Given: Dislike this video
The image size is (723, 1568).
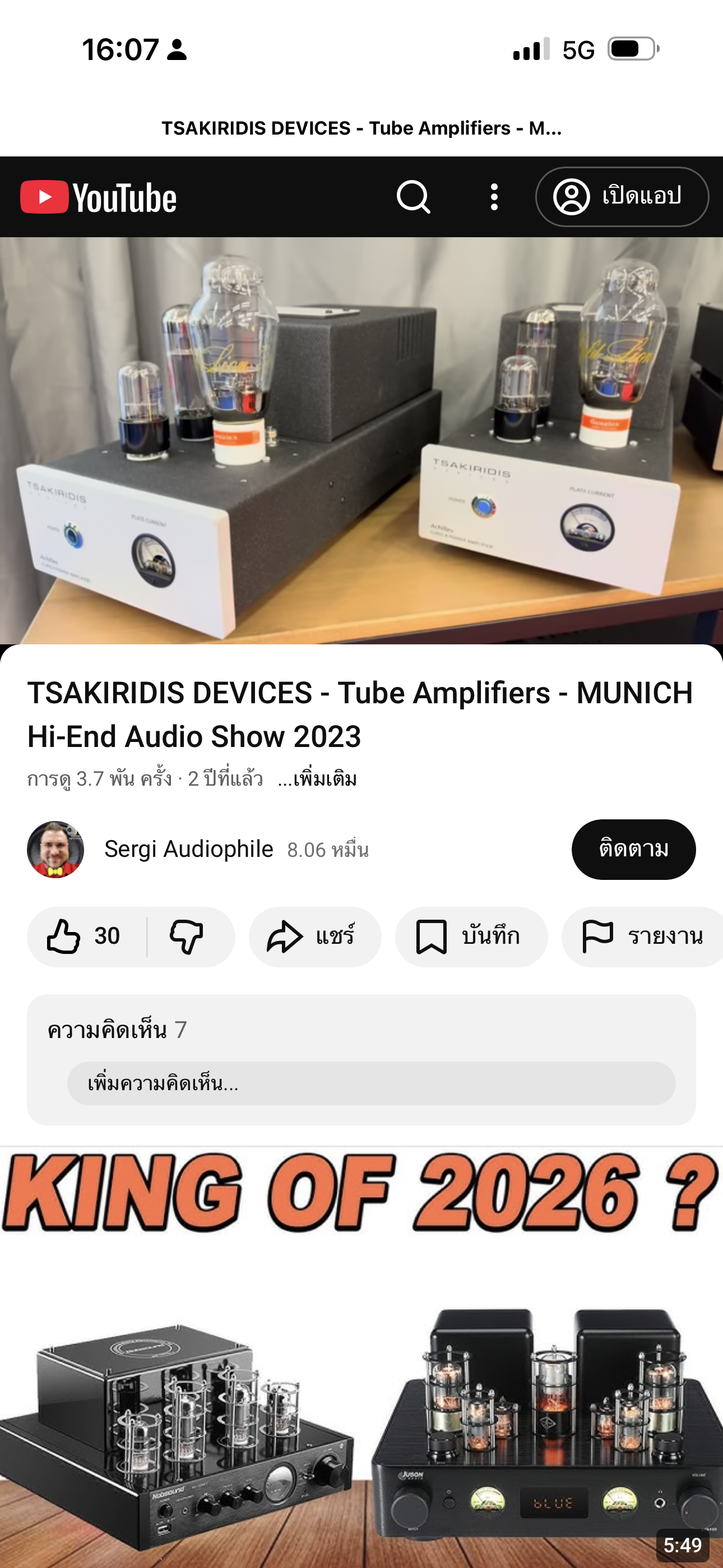Looking at the screenshot, I should [x=187, y=936].
